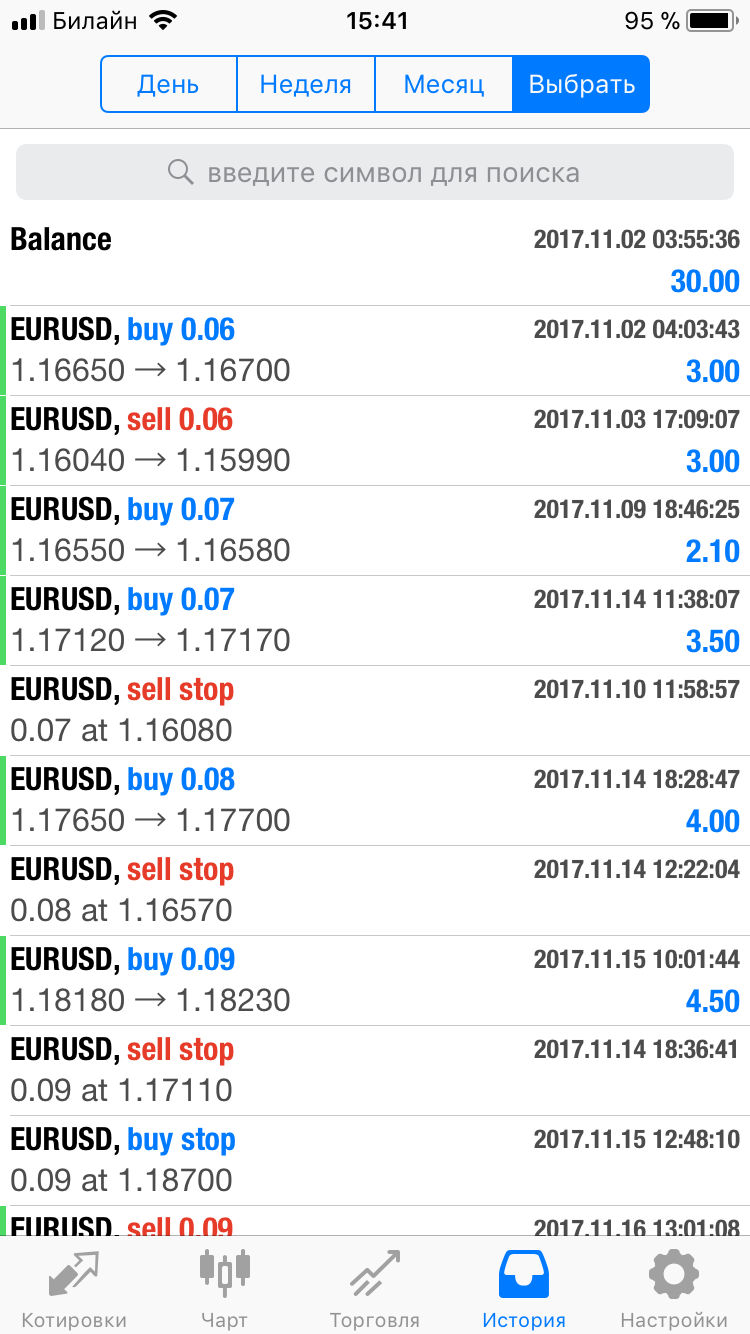Viewport: 750px width, 1334px height.
Task: Open Настройки settings tab
Action: click(674, 1287)
